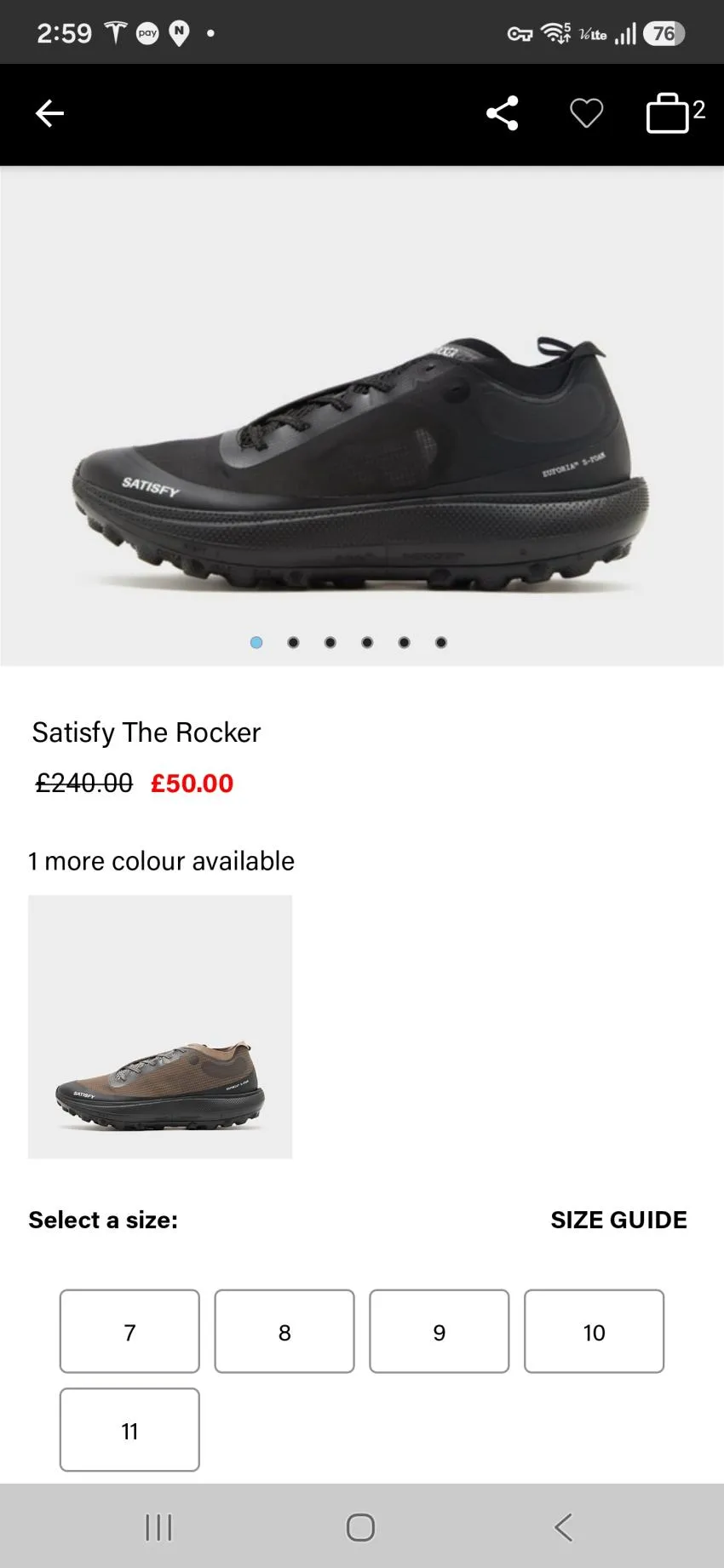
Task: Open the shopping bag with 2 items
Action: [675, 113]
